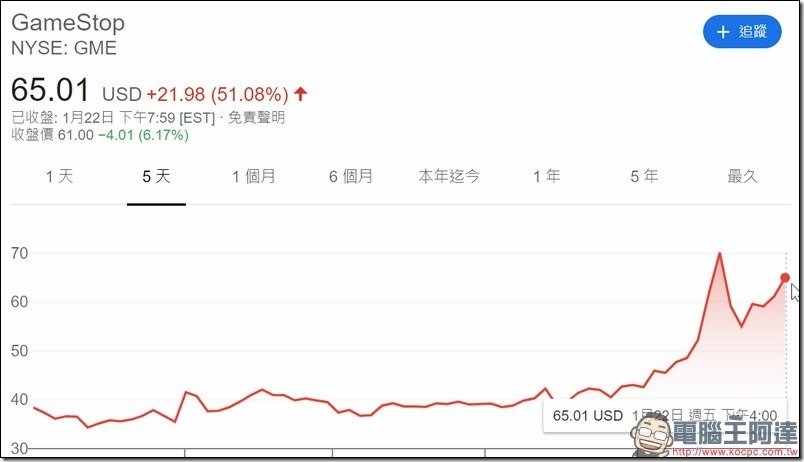Open the 免責聲明 disclaimer link
804x462 pixels.
[256, 117]
